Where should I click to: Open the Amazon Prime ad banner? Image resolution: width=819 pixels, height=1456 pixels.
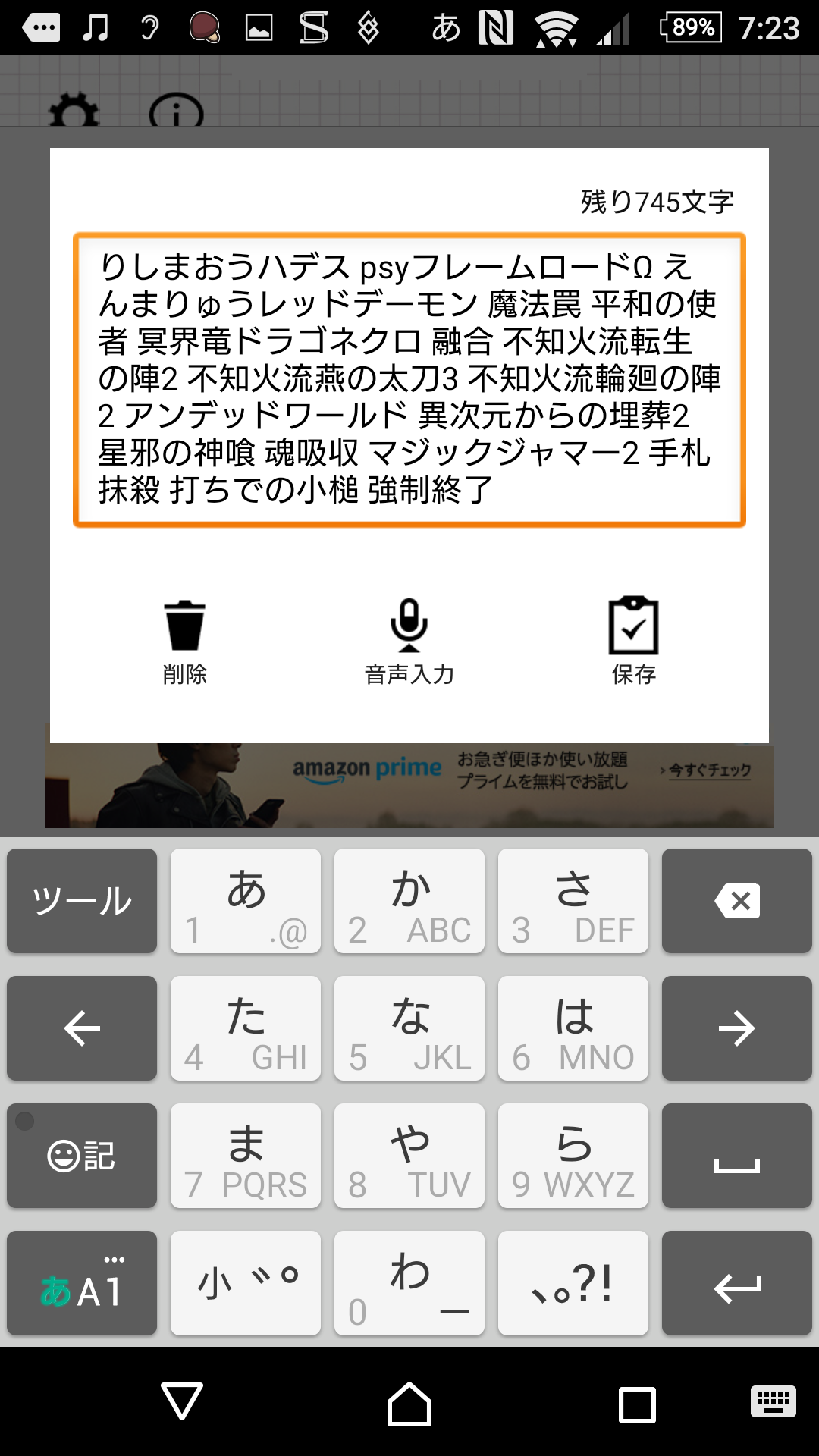[x=409, y=785]
